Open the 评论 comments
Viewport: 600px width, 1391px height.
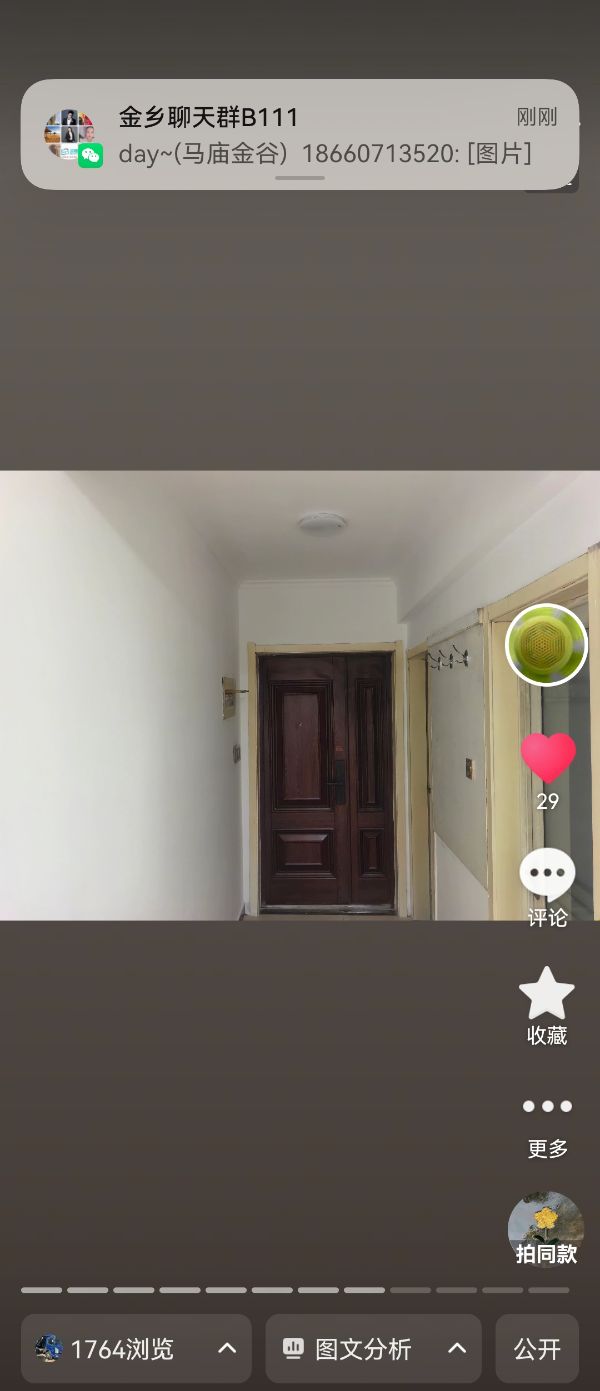(547, 888)
